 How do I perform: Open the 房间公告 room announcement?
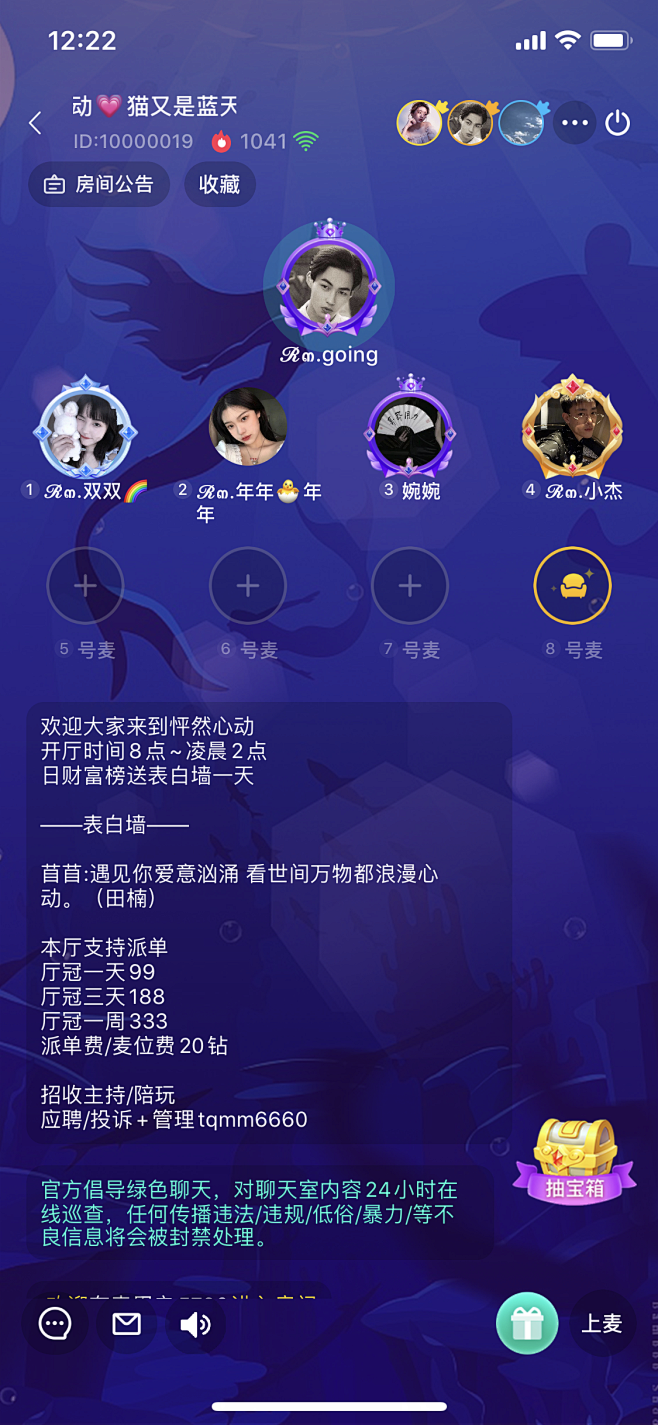point(99,184)
